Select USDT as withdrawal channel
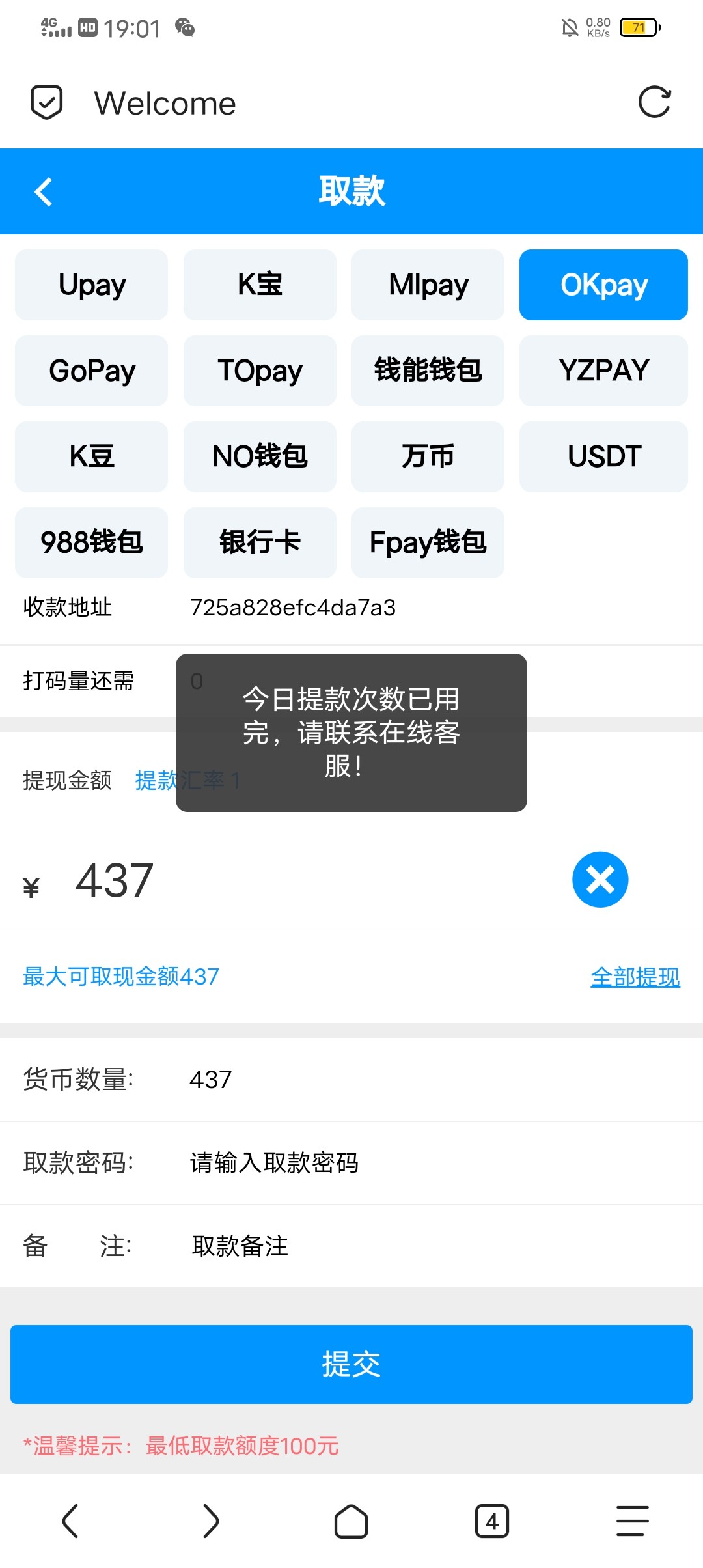The image size is (703, 1568). click(x=603, y=456)
